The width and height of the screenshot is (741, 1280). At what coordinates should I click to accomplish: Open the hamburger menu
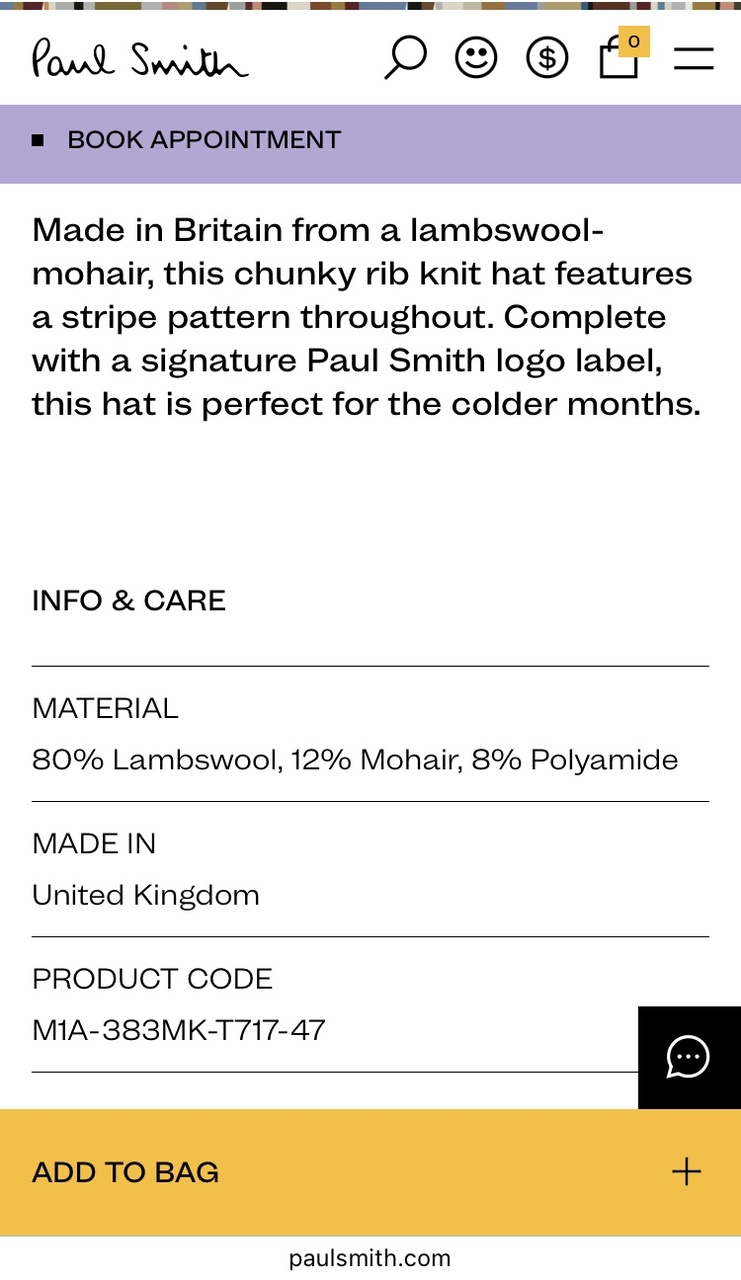693,58
